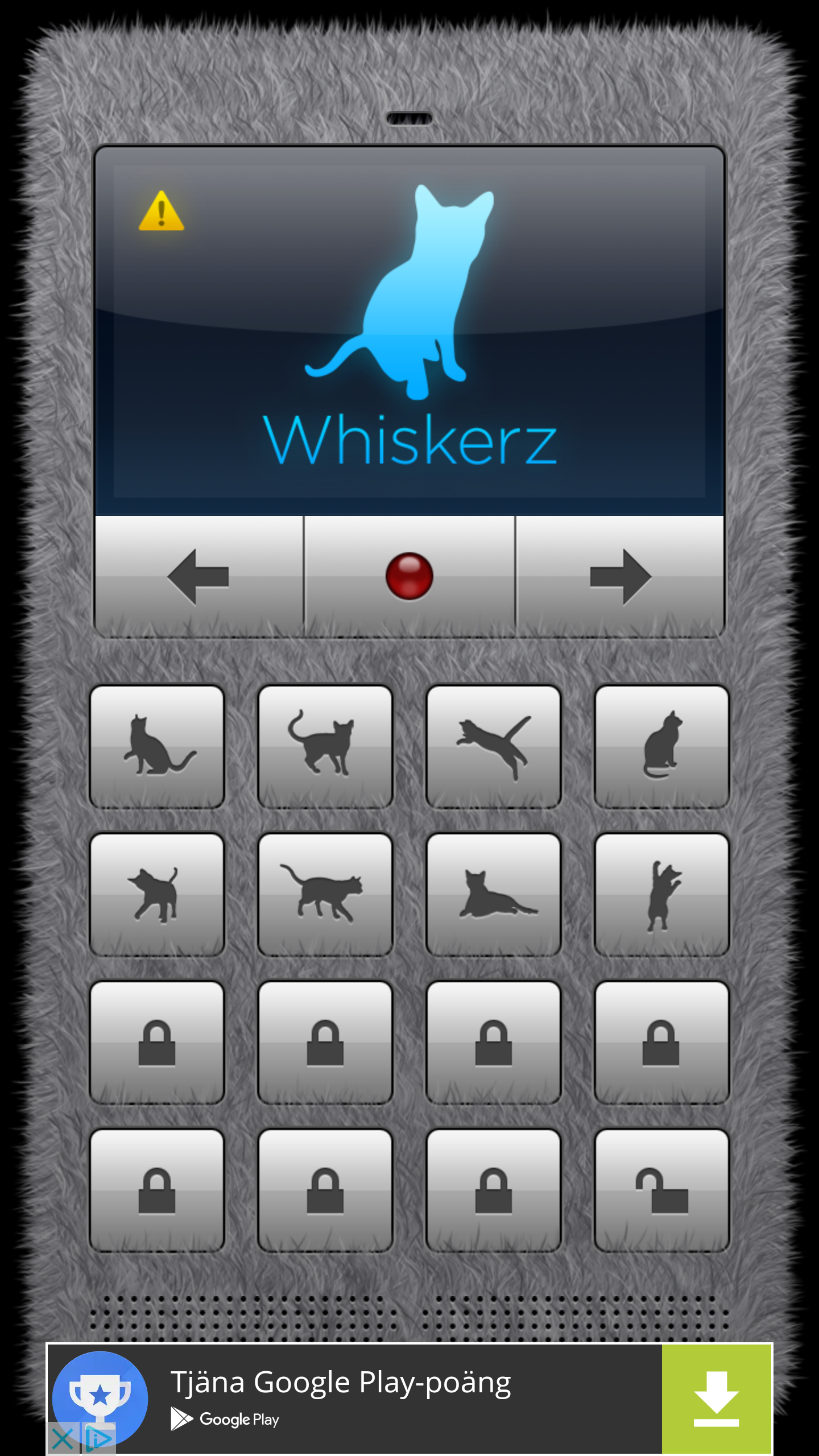Close the Google Play ad banner
The height and width of the screenshot is (1456, 819).
click(x=62, y=1440)
